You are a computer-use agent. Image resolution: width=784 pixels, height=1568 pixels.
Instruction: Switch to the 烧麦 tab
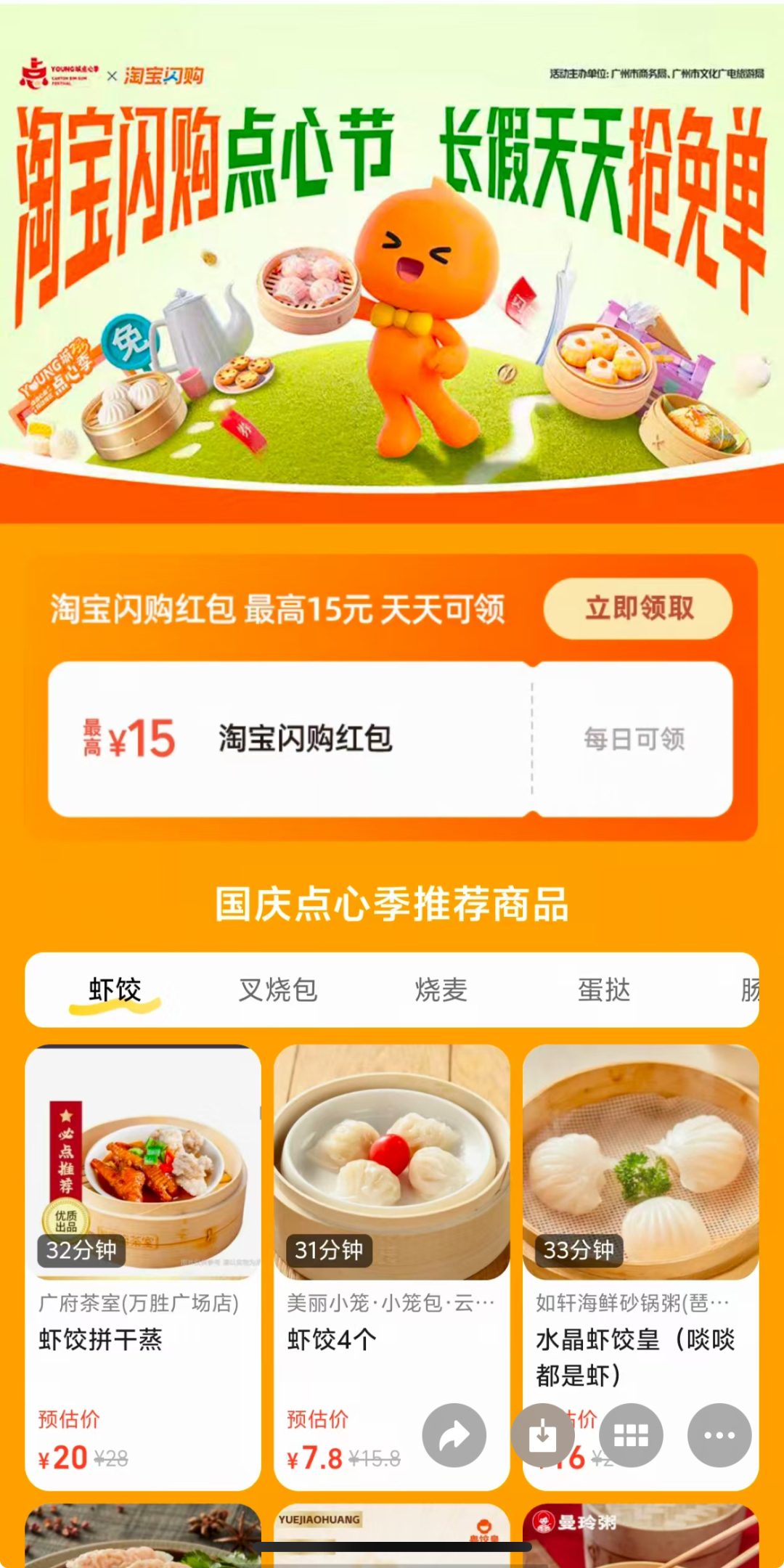point(441,990)
